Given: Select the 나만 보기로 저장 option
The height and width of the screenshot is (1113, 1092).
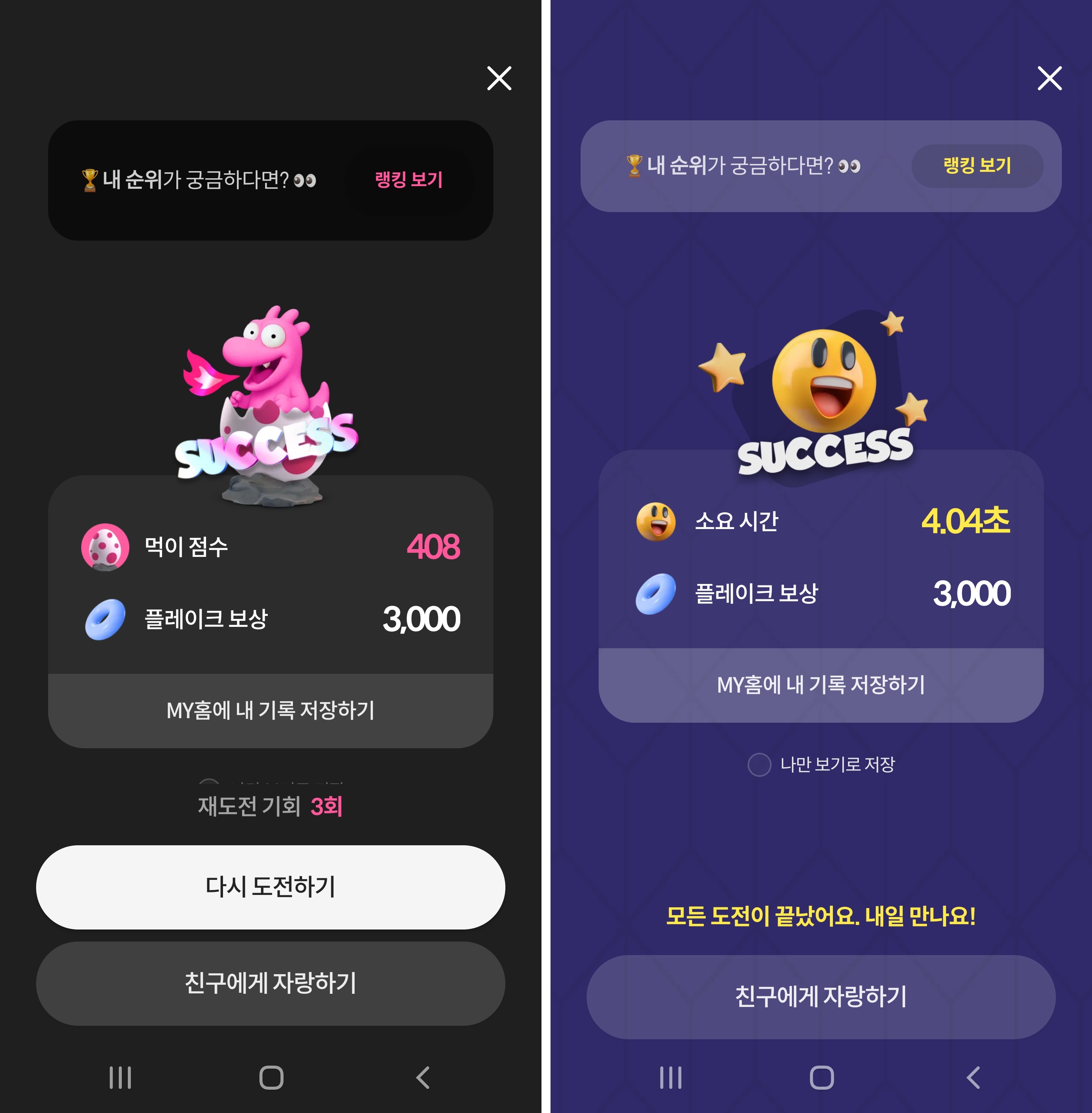Looking at the screenshot, I should click(759, 764).
